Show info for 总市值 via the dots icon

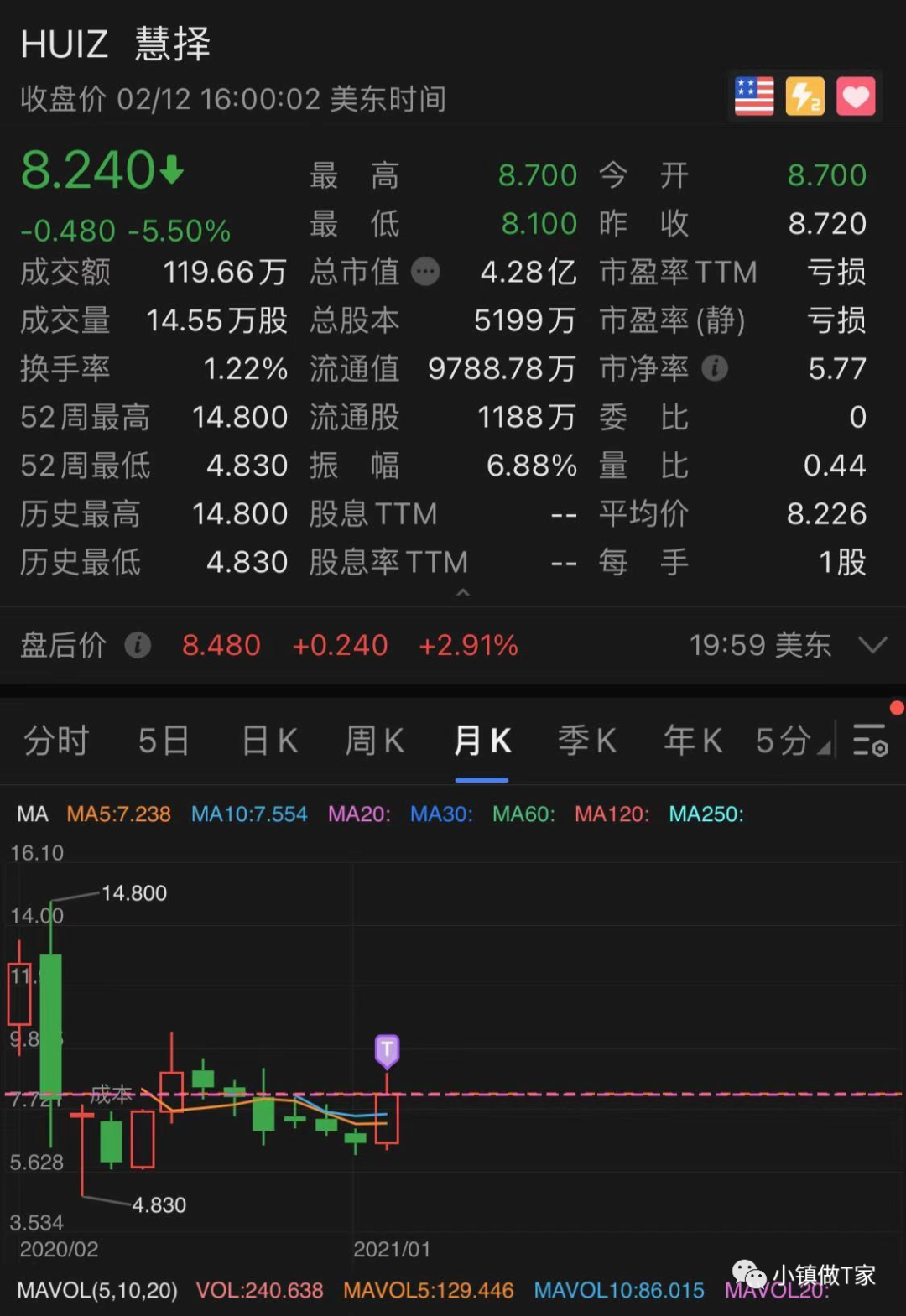[426, 272]
